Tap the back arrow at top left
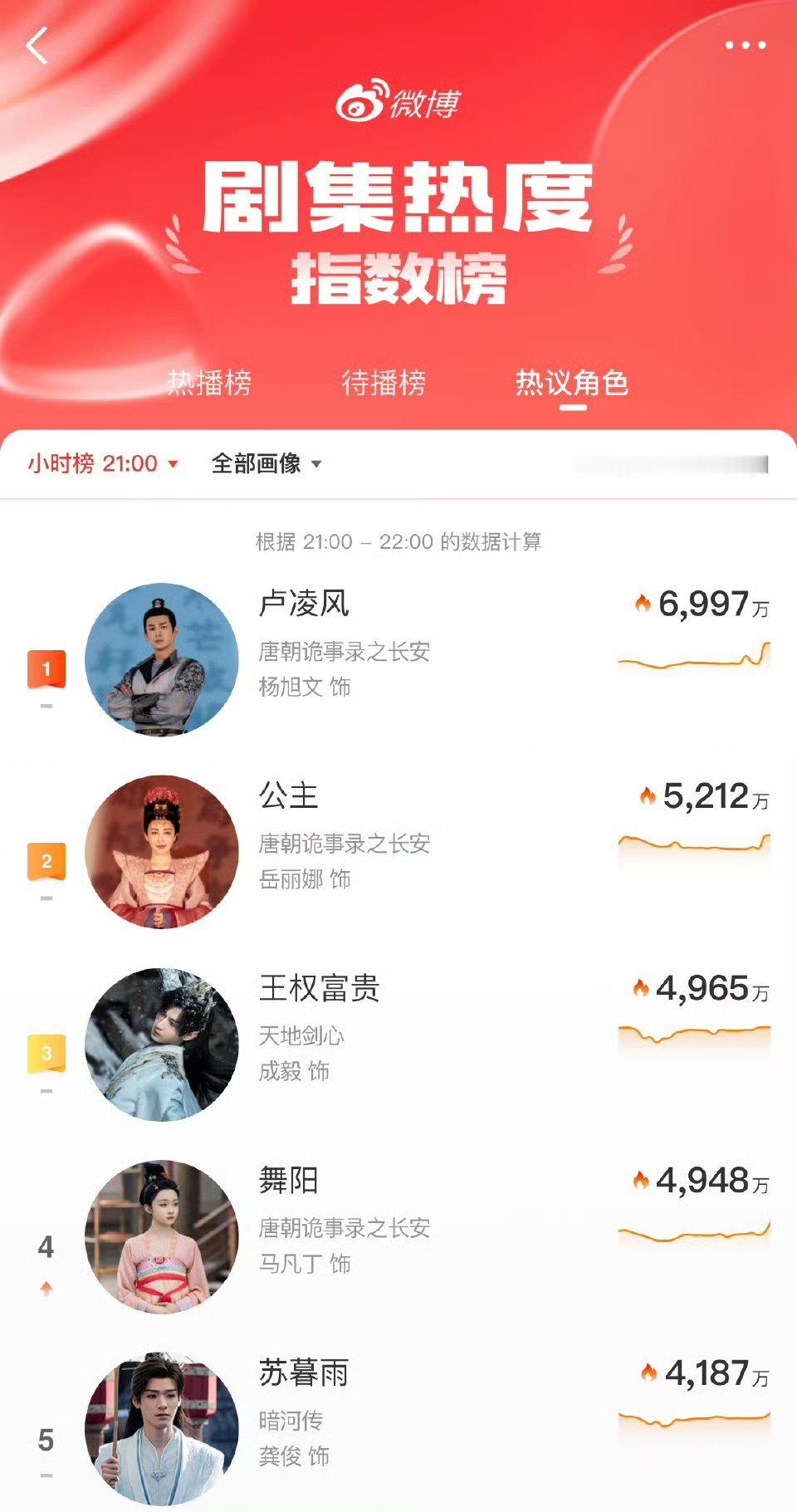Image resolution: width=797 pixels, height=1512 pixels. point(35,45)
